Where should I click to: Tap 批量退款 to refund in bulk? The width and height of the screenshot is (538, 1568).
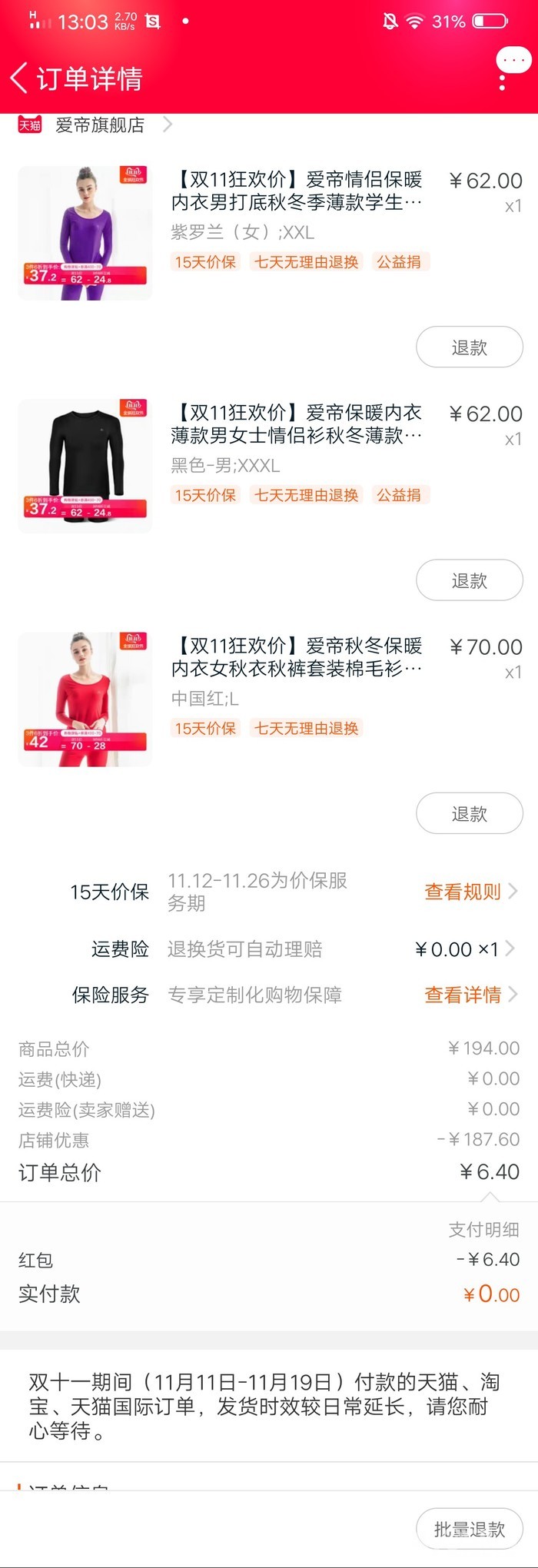coord(469,1529)
